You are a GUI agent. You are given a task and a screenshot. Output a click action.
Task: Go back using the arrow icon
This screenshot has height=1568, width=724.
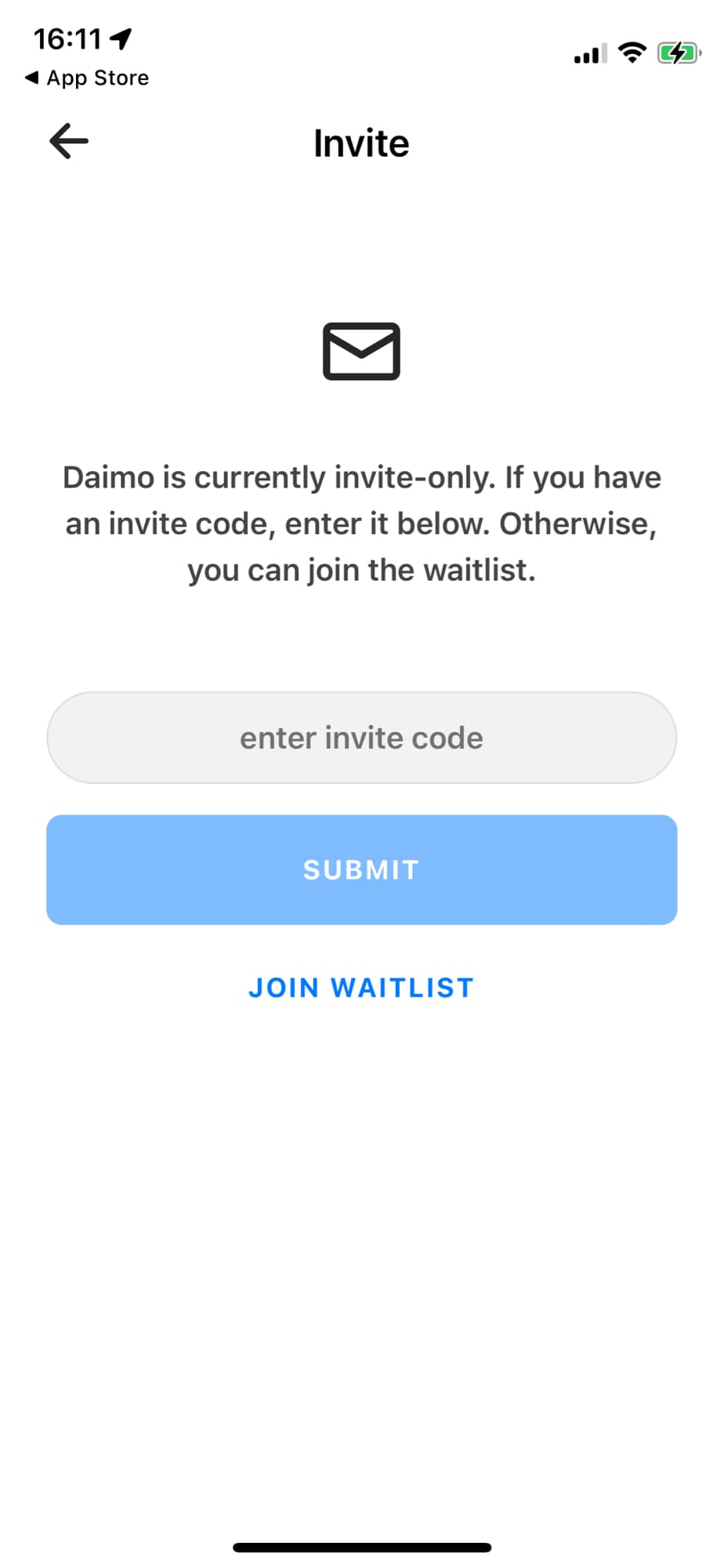click(69, 142)
